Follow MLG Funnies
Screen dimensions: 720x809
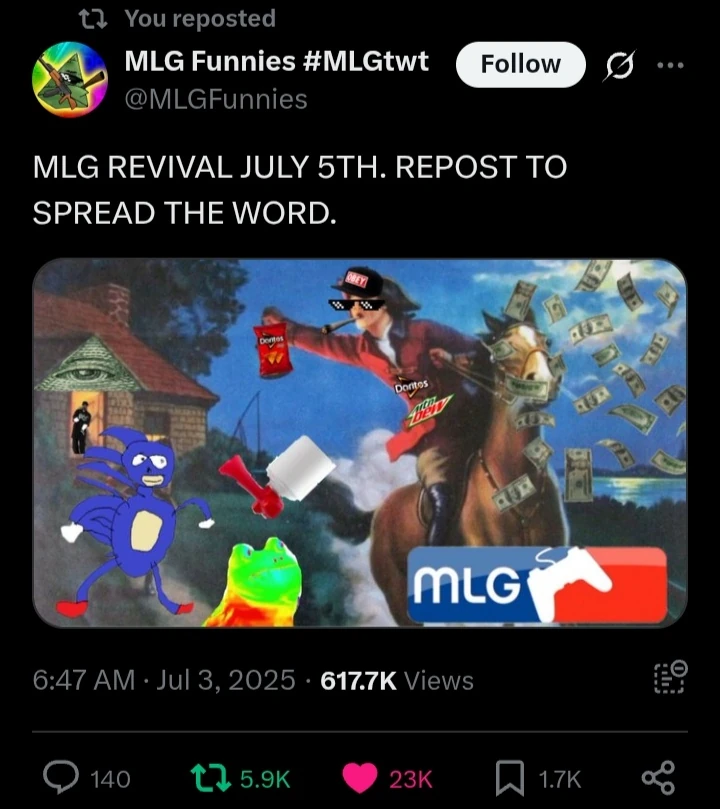(519, 63)
